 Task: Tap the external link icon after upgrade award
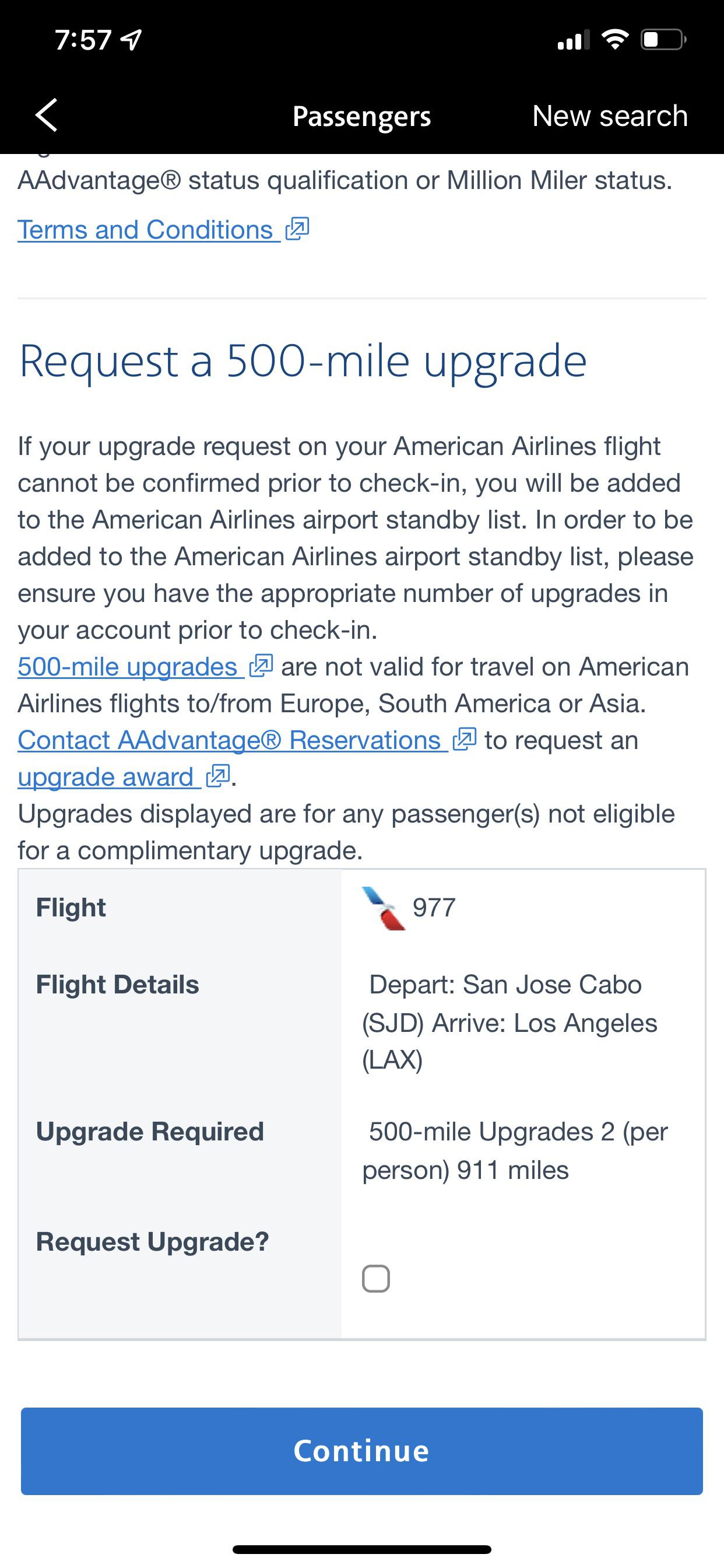tap(216, 776)
